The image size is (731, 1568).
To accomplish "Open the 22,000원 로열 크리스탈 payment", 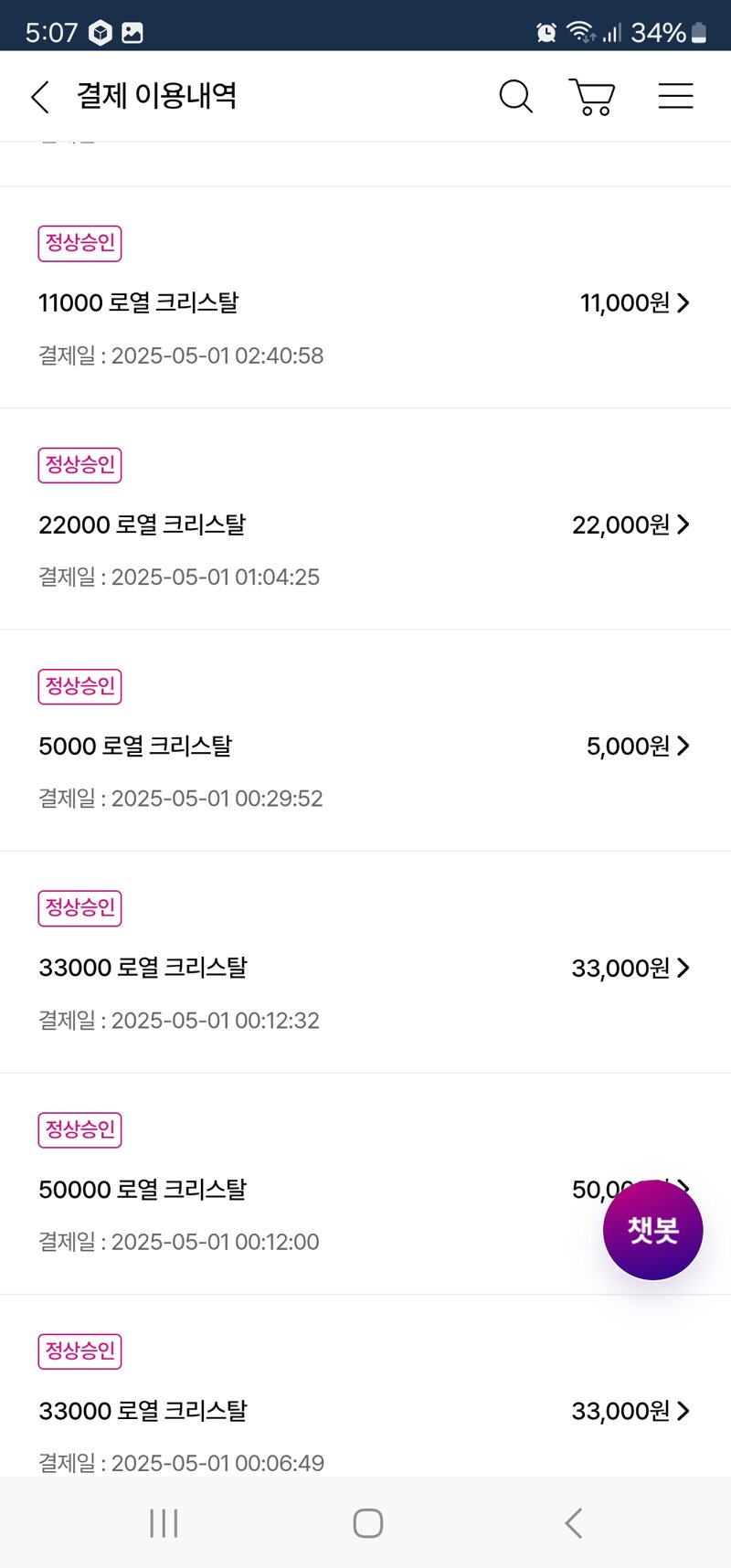I will coord(365,519).
